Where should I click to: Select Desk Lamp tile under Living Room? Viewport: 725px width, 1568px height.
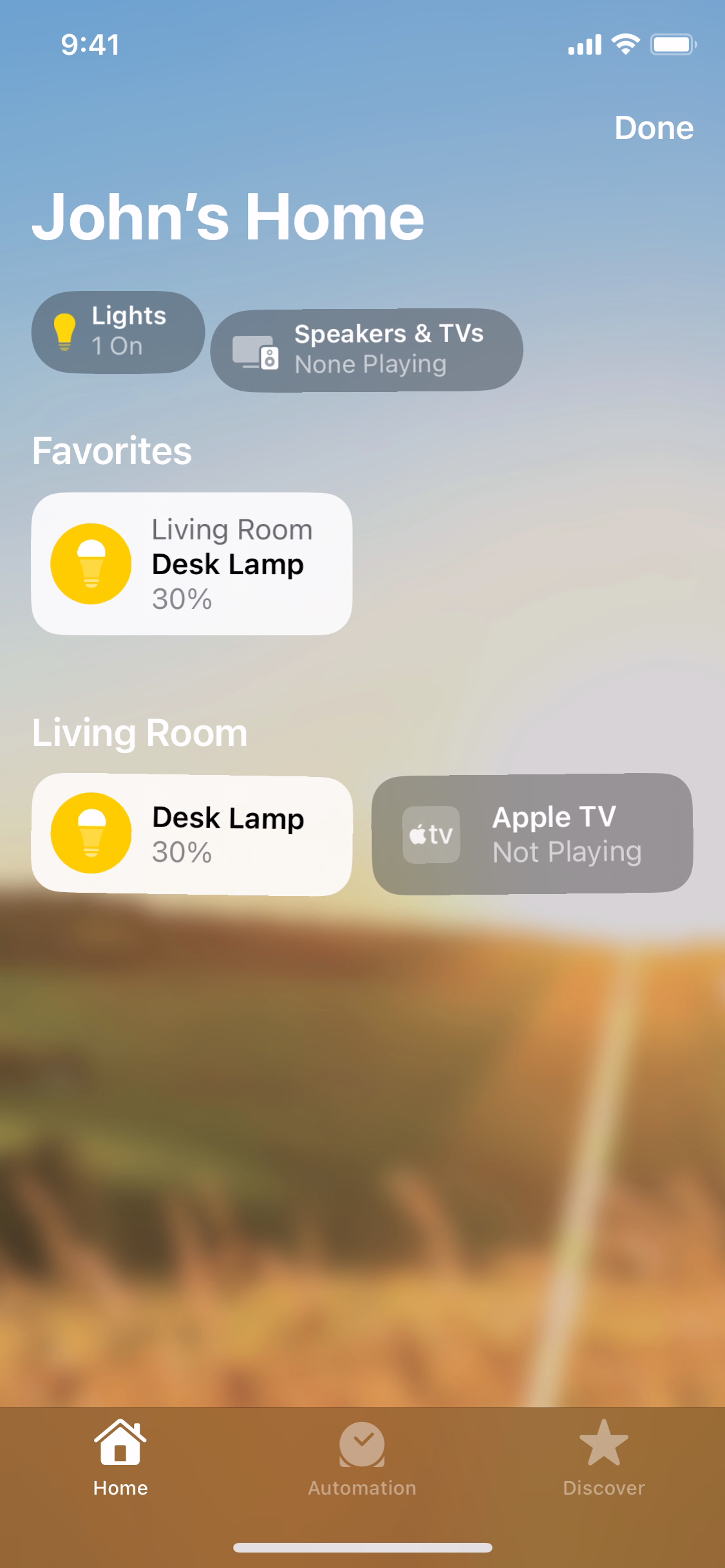pos(192,835)
